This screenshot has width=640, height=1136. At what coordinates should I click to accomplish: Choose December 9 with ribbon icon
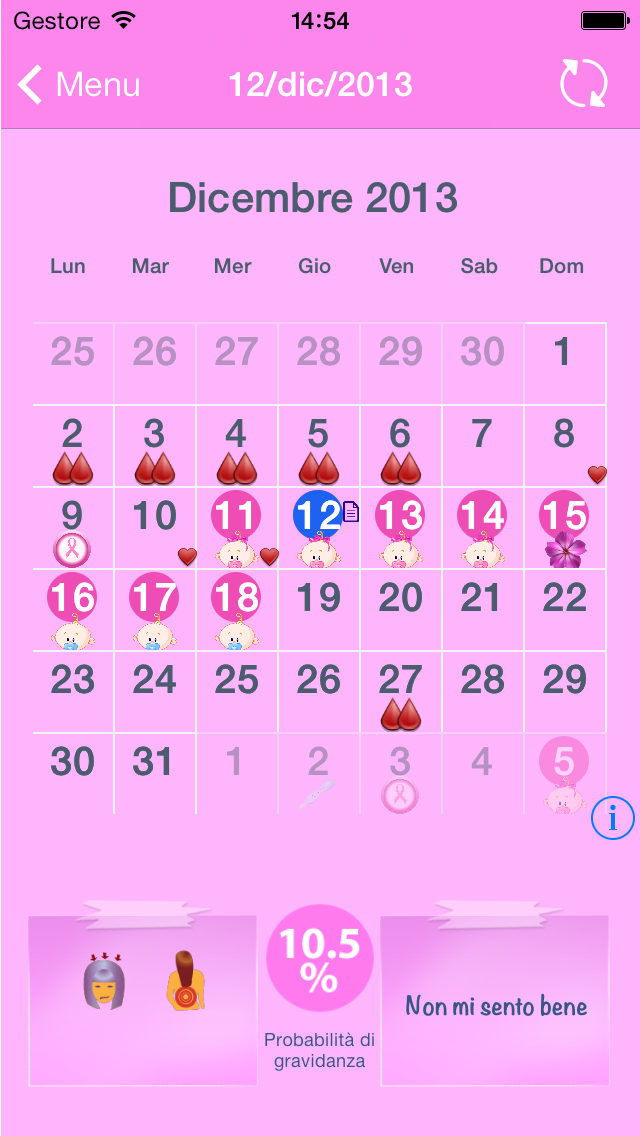(x=72, y=527)
